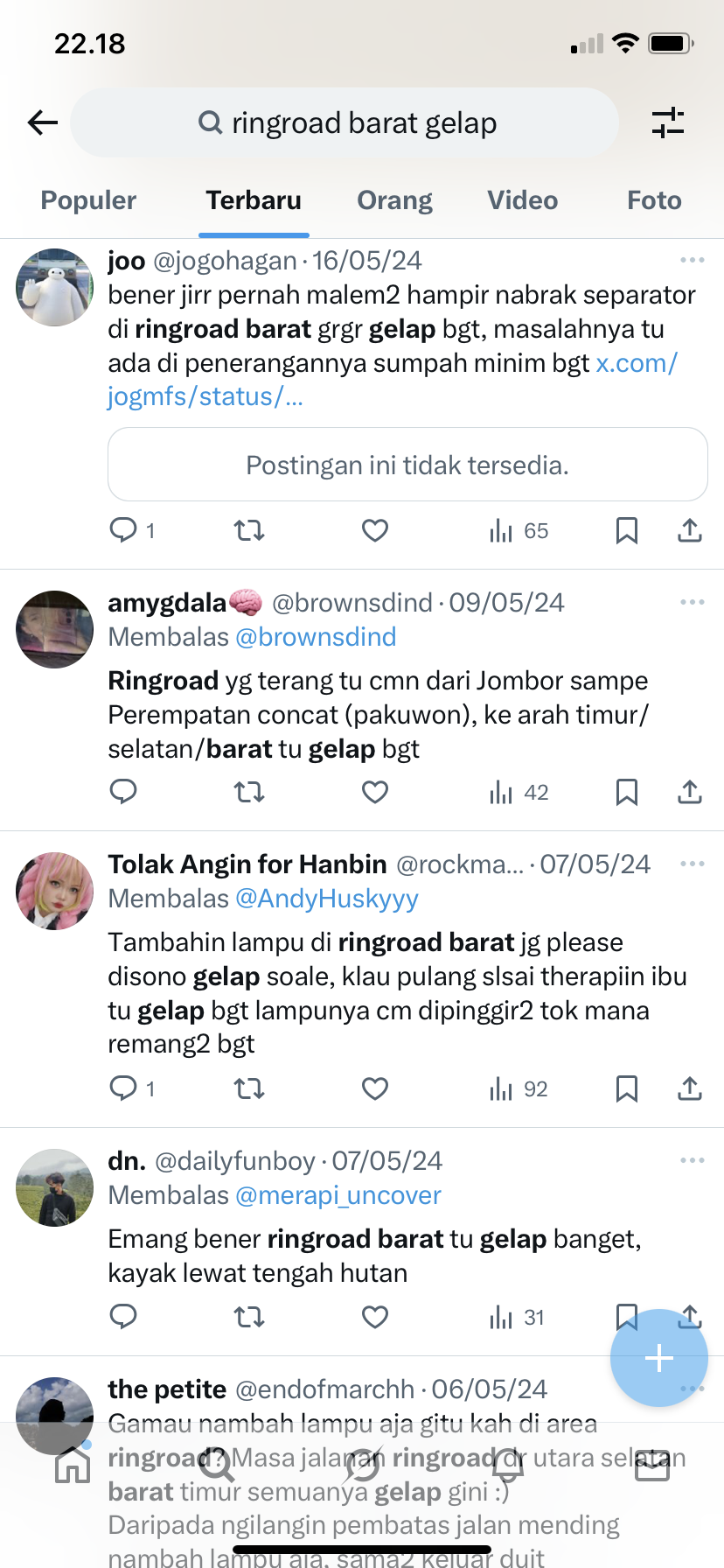Open the overflow menu on joo's post
The image size is (724, 1568).
point(692,260)
